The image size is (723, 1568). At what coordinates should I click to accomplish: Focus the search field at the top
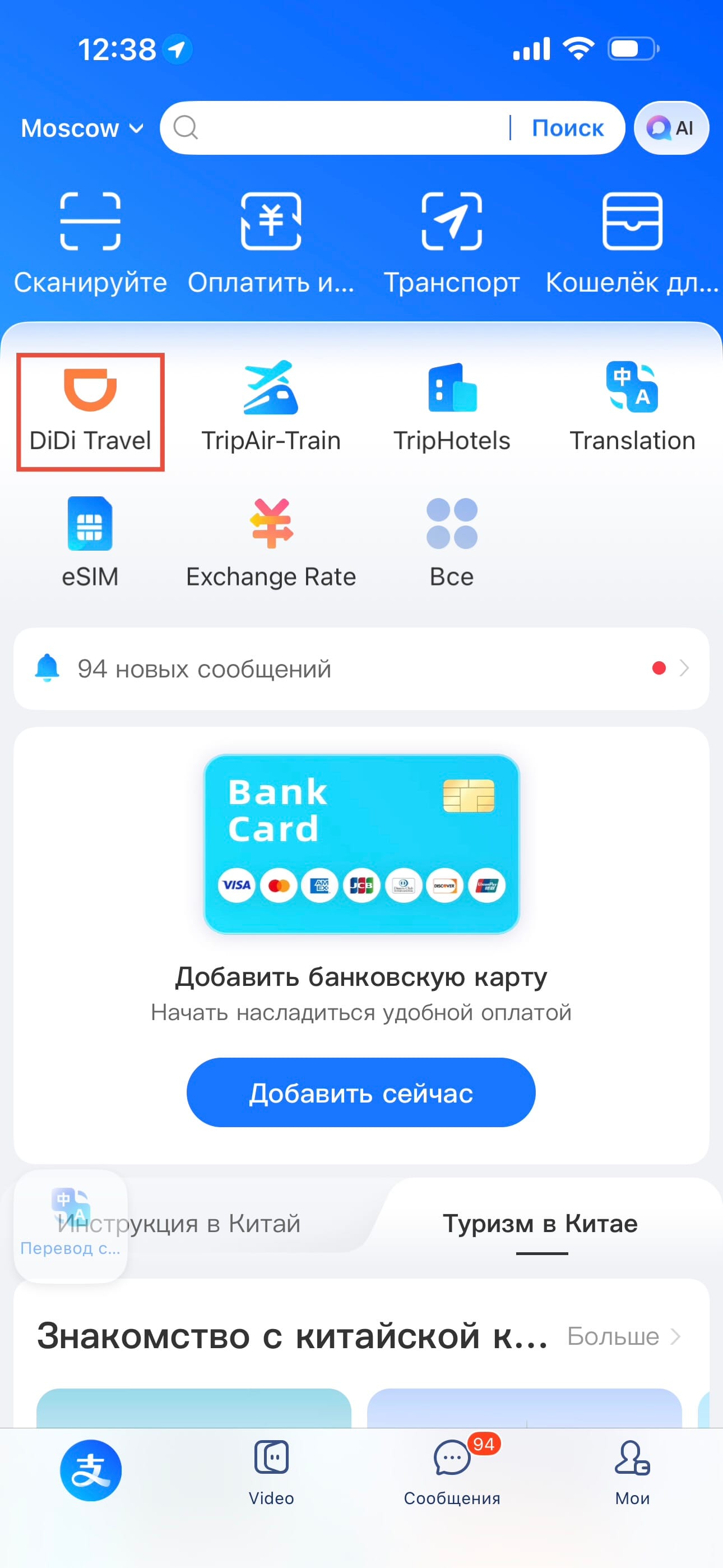[x=341, y=128]
